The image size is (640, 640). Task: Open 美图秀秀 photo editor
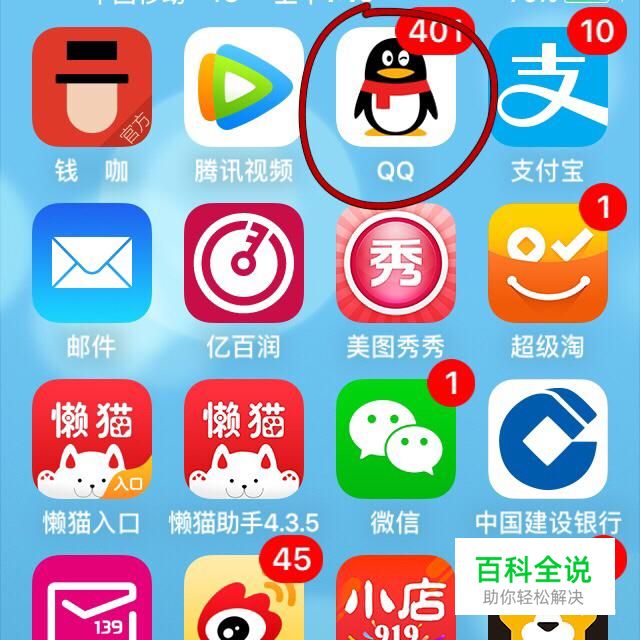[396, 264]
